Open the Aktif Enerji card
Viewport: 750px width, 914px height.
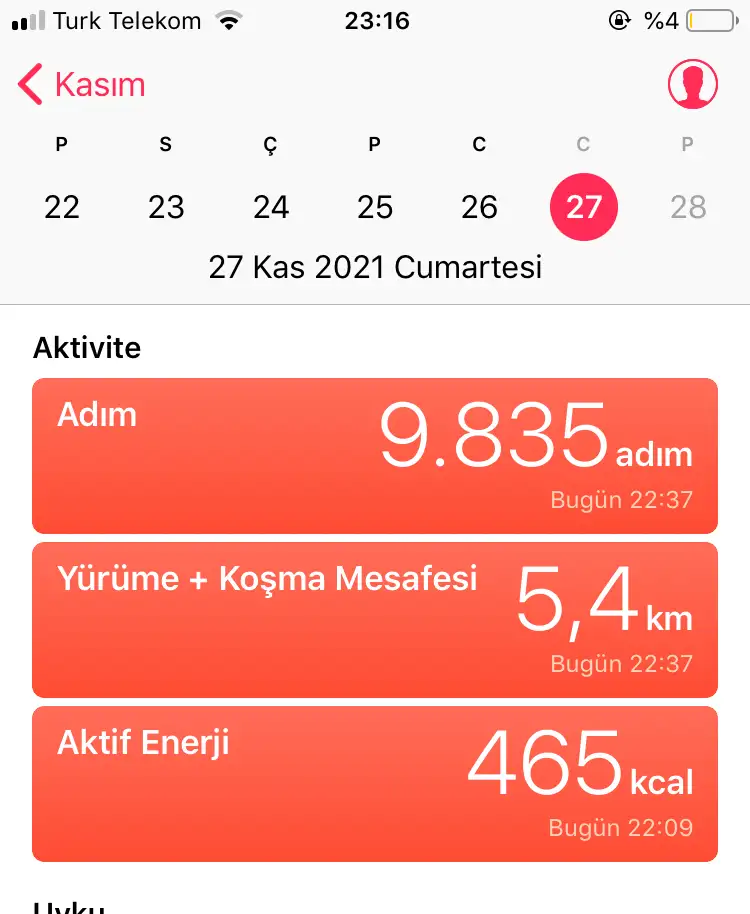click(x=375, y=784)
